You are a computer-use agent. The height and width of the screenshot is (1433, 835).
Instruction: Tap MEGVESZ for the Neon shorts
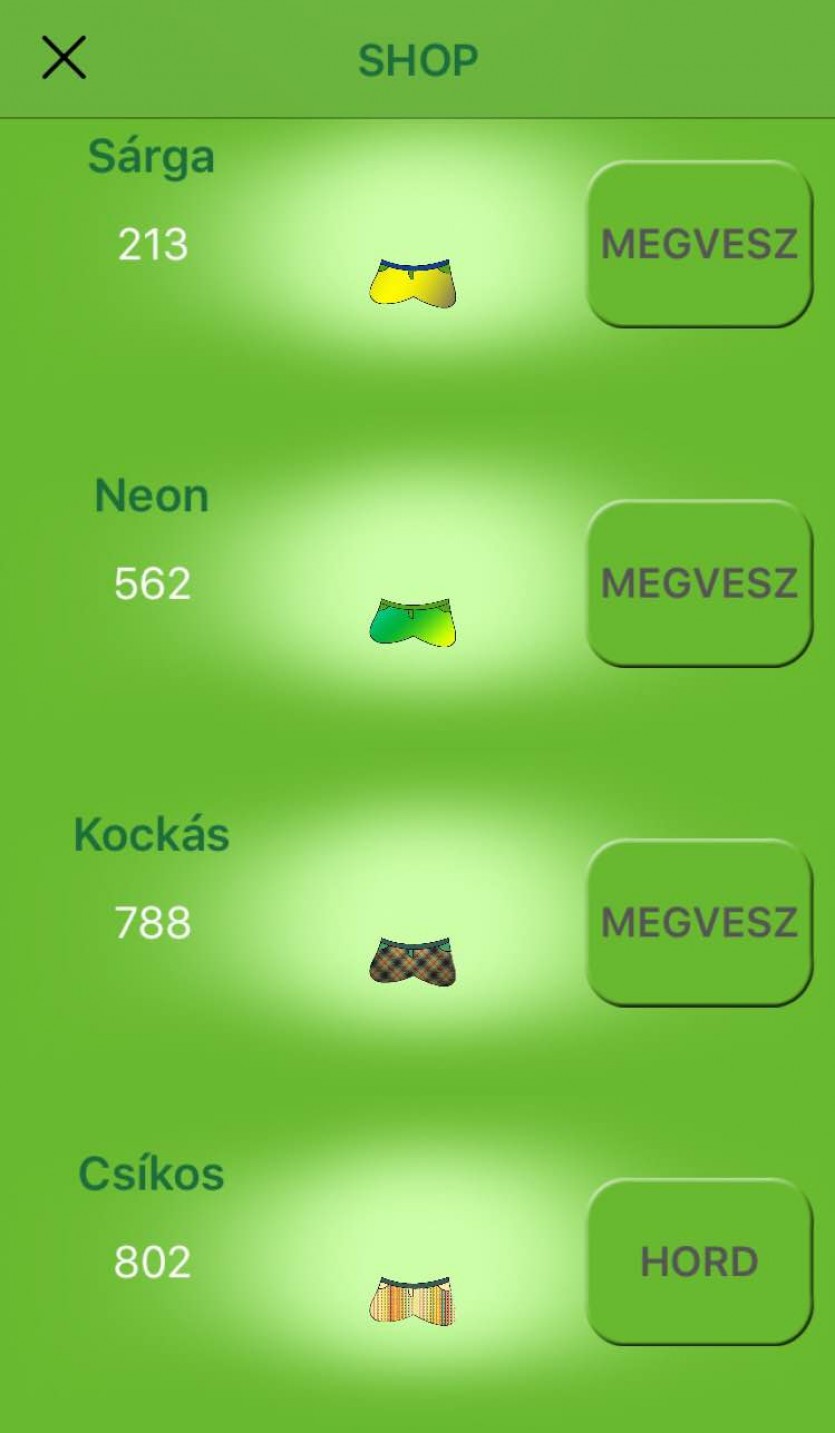(x=698, y=582)
